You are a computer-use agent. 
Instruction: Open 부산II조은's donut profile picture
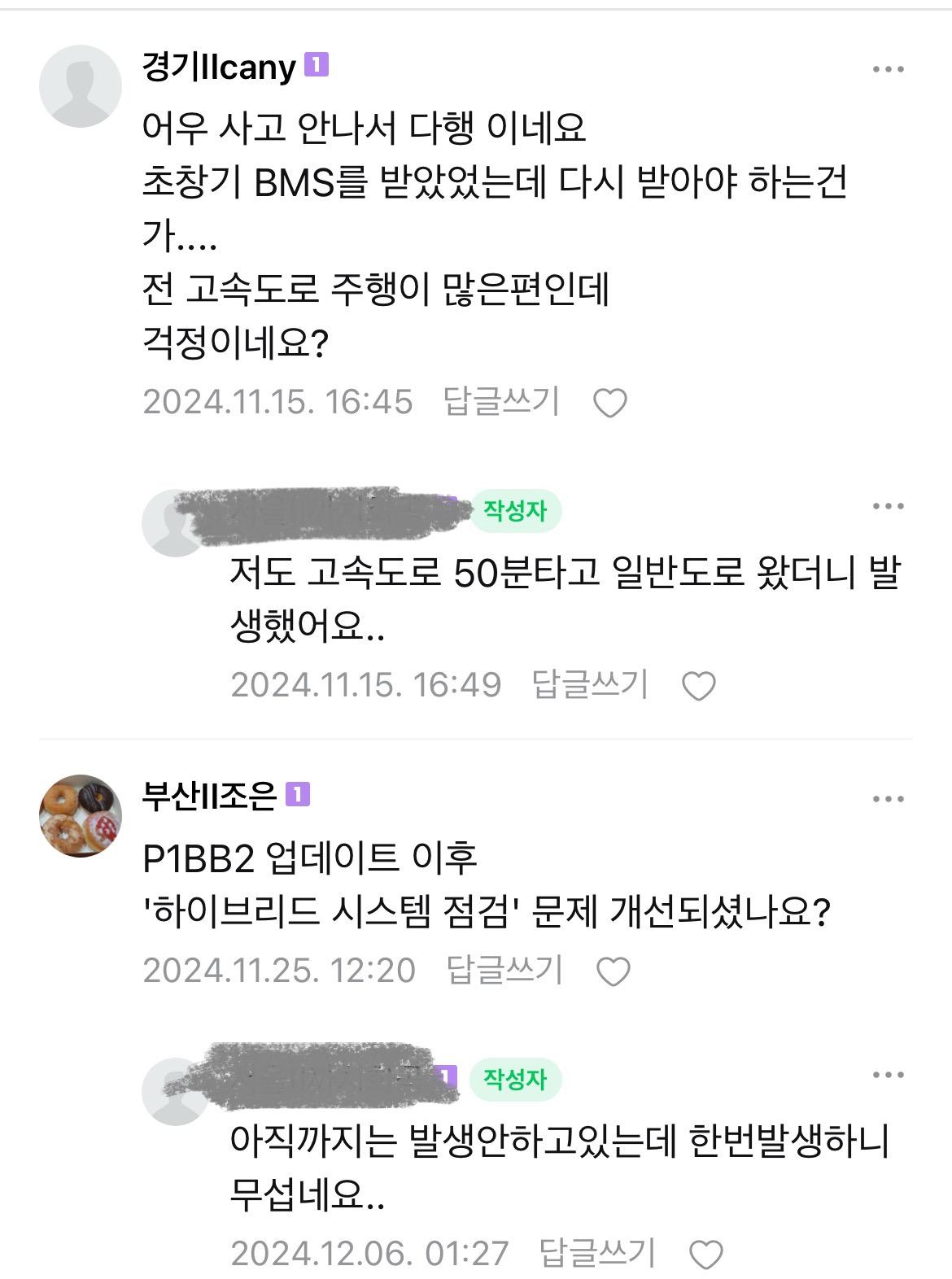click(x=81, y=815)
